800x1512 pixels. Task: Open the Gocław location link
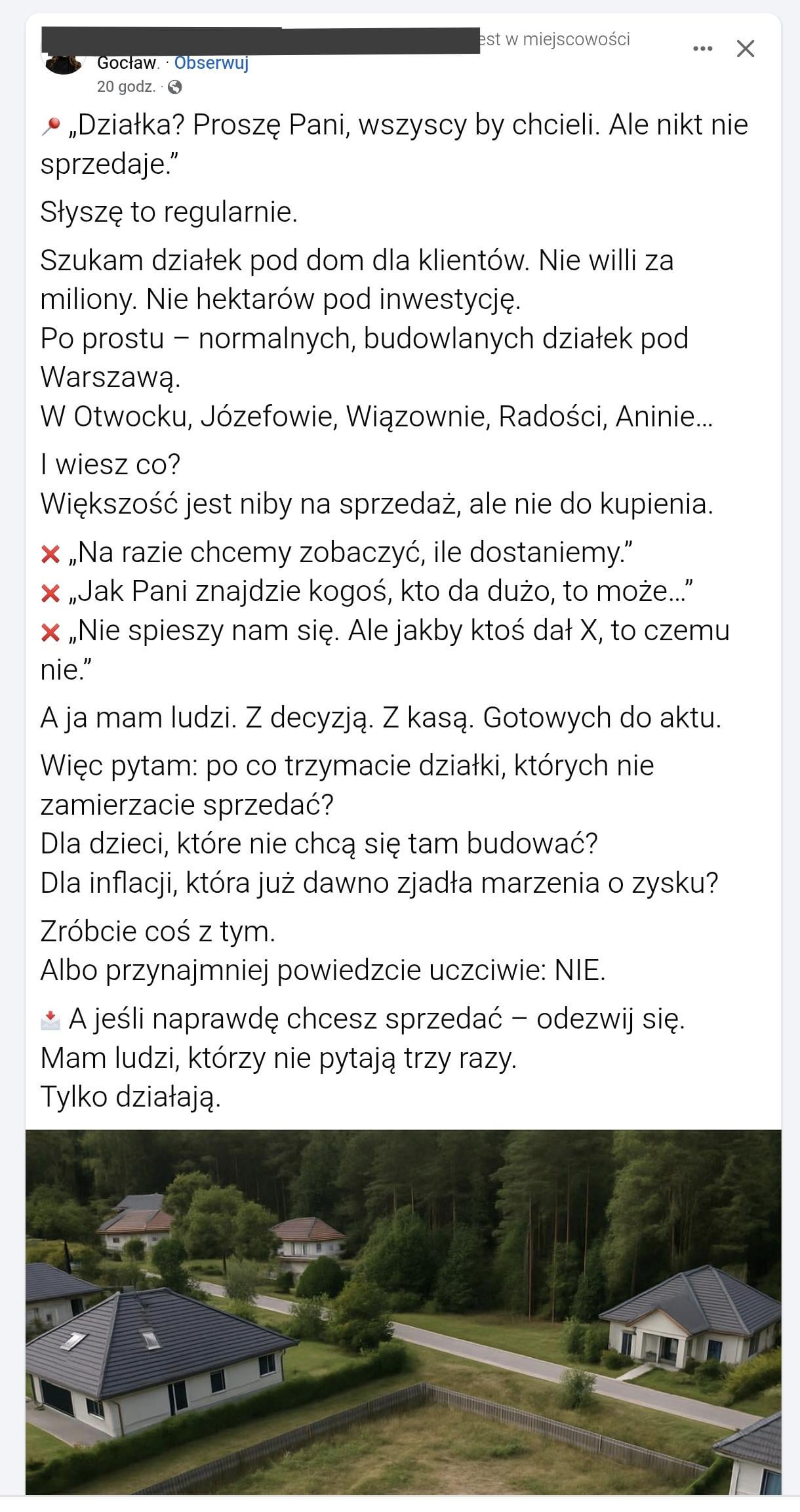pos(127,63)
